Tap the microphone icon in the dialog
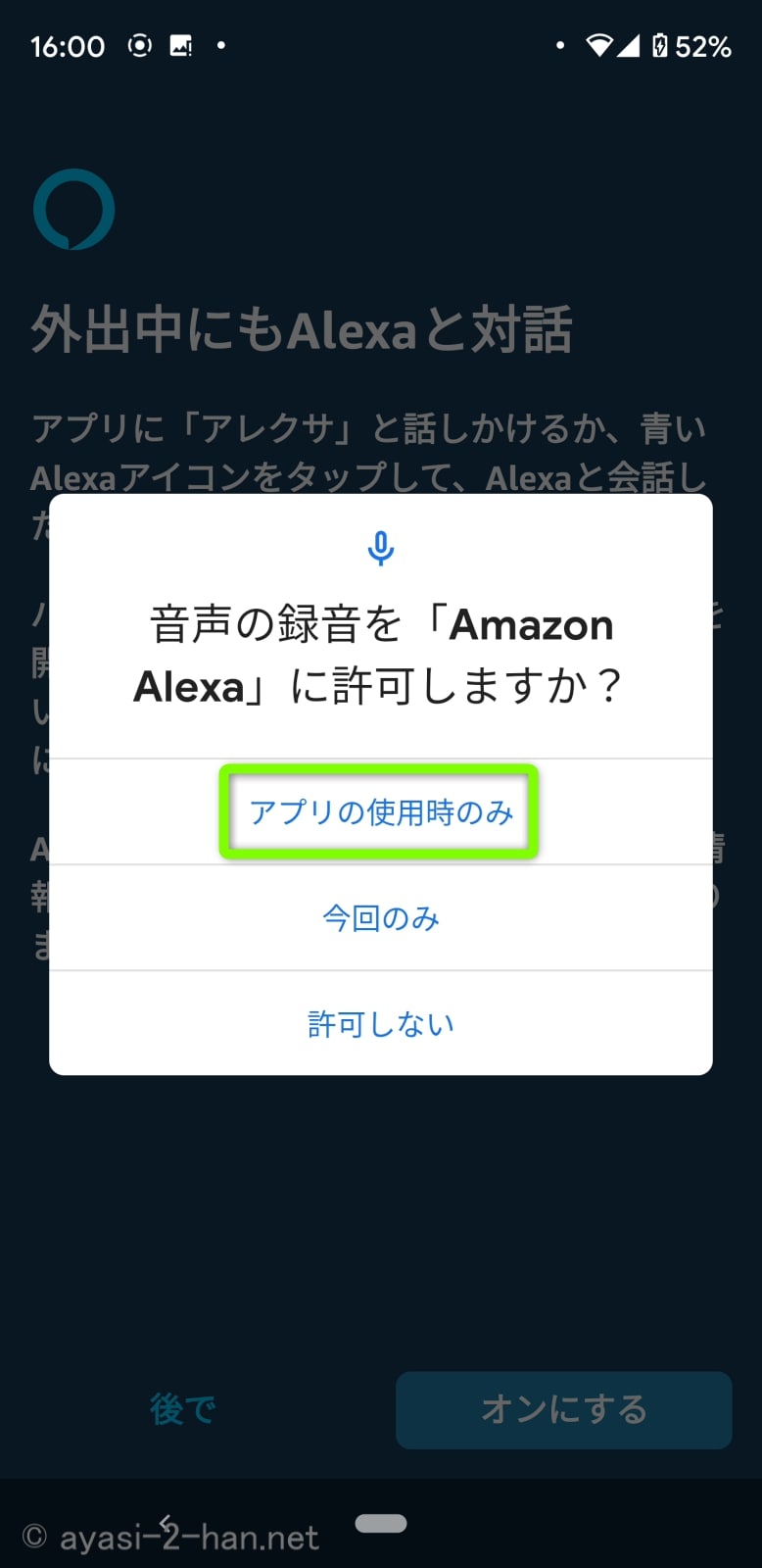The height and width of the screenshot is (1568, 762). tap(380, 548)
